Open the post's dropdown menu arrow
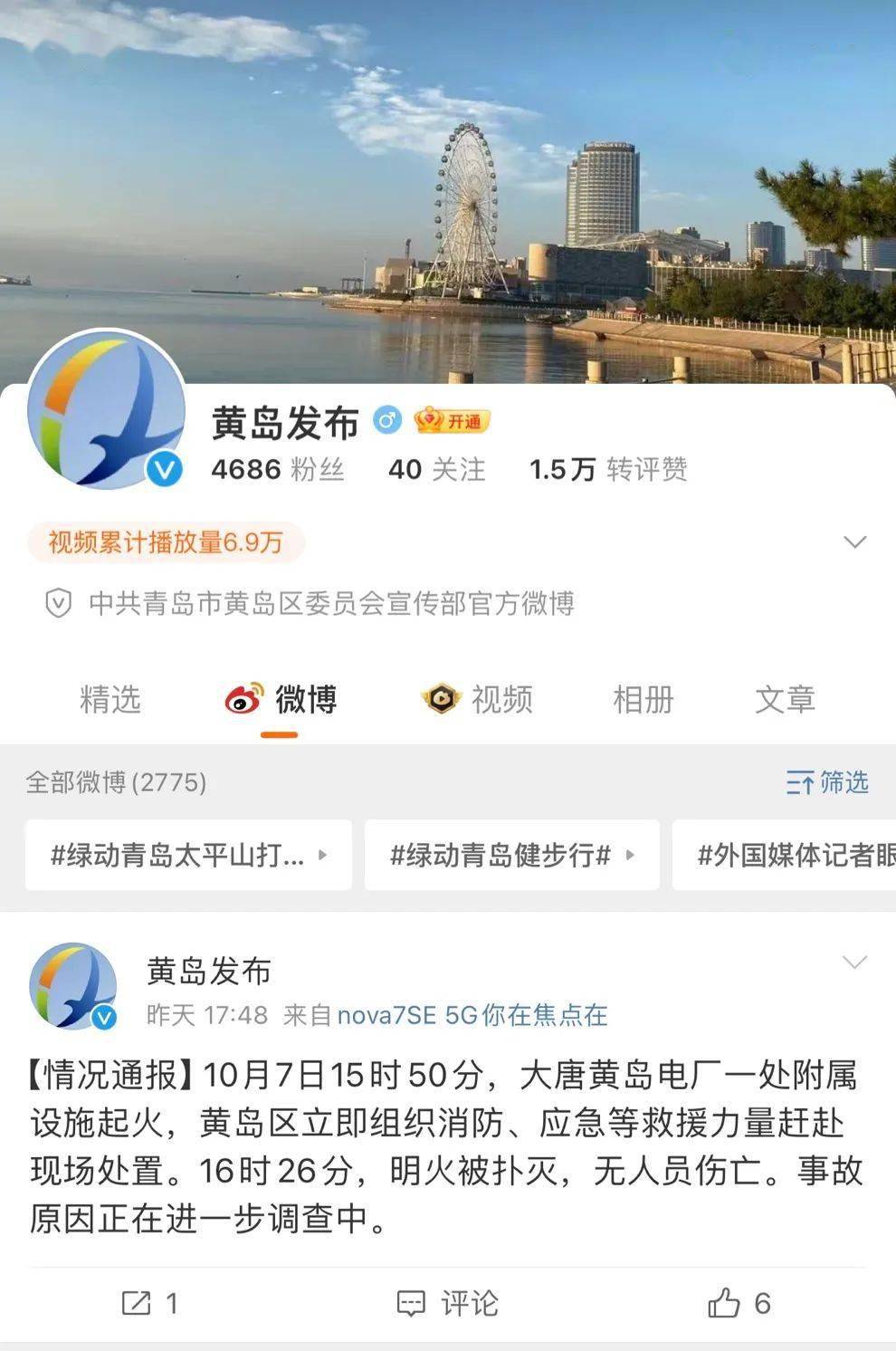This screenshot has height=1351, width=896. (x=854, y=962)
